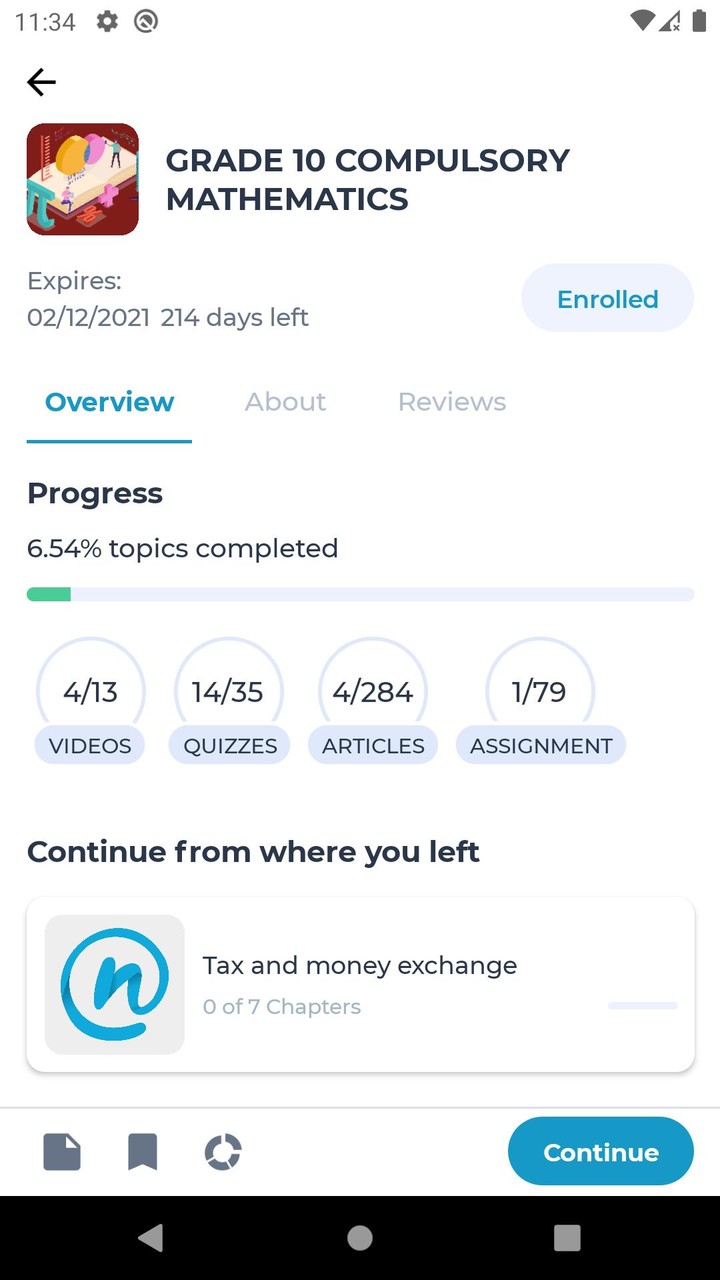Open course notes via the document icon
Image resolution: width=720 pixels, height=1280 pixels.
tap(61, 1151)
